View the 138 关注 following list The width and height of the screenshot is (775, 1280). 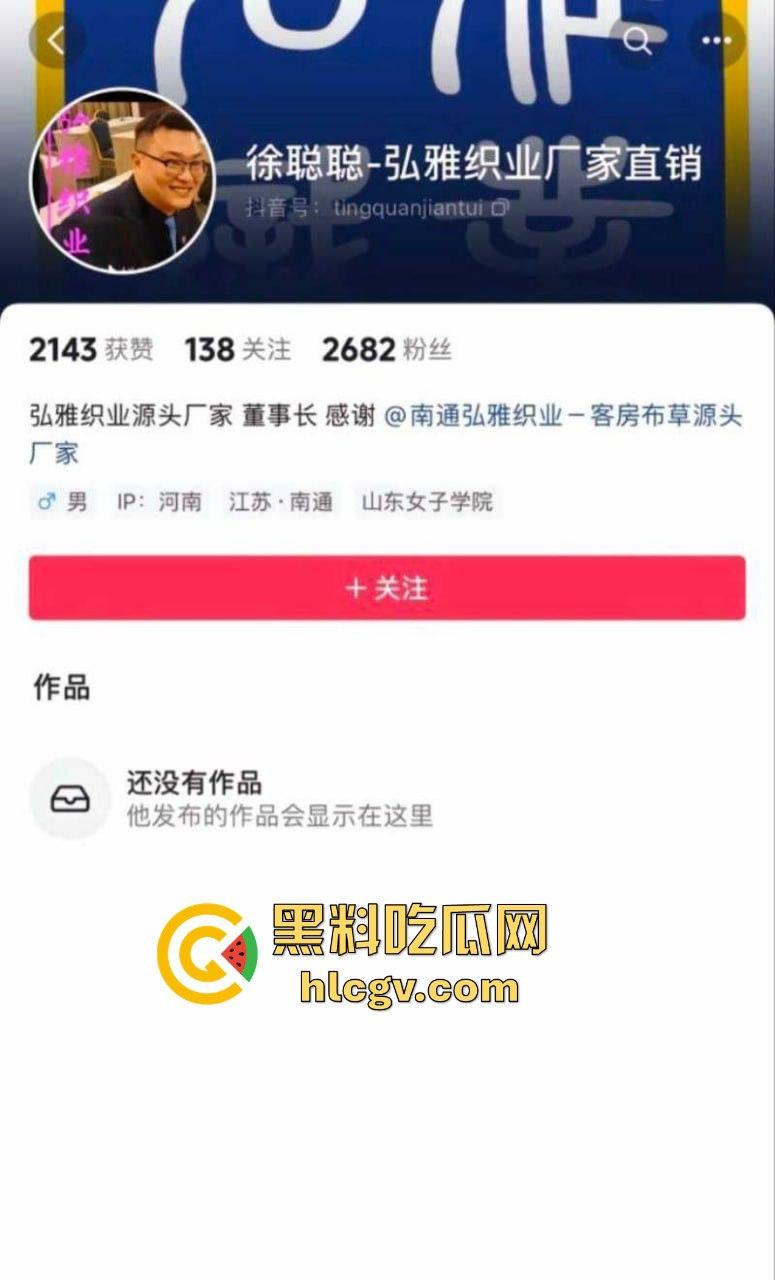(x=237, y=350)
